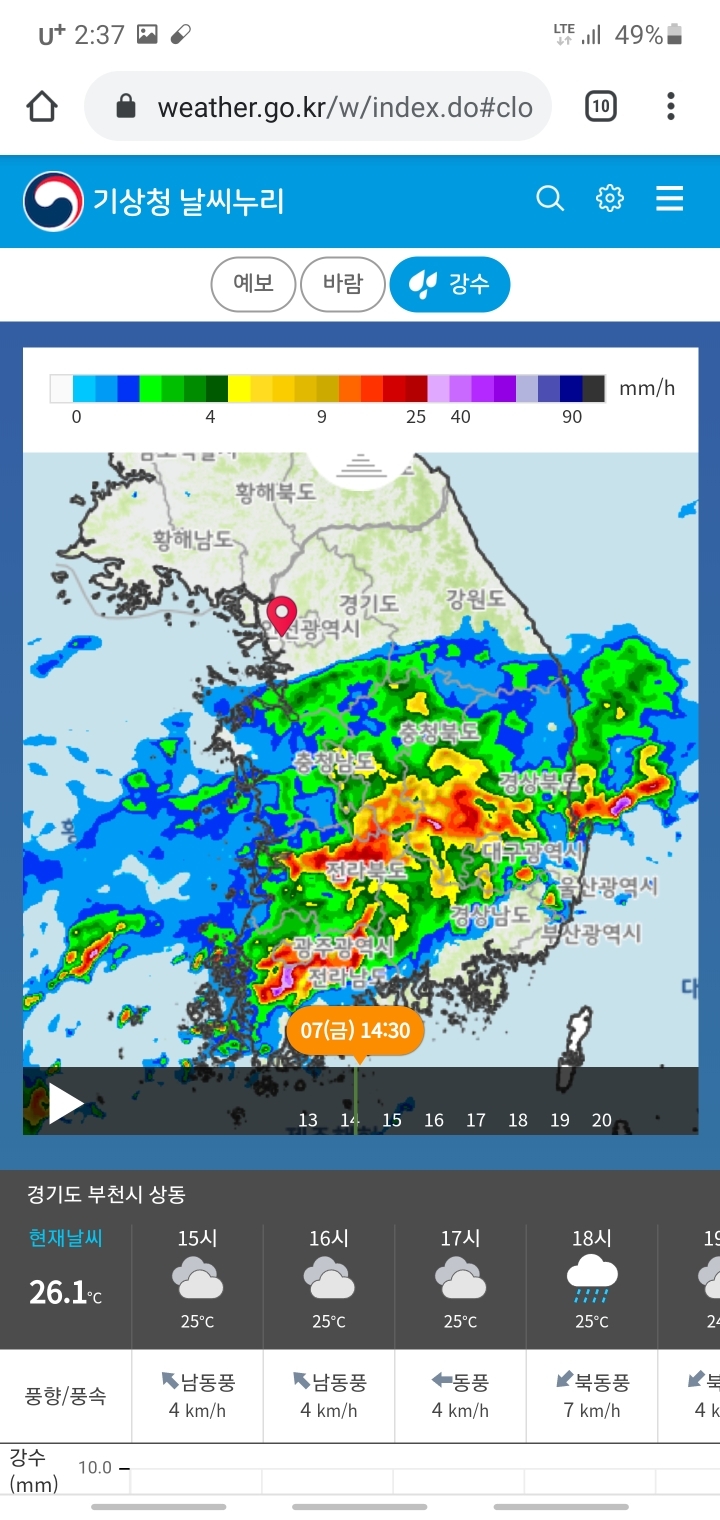
Task: Open the settings gear icon
Action: point(610,198)
